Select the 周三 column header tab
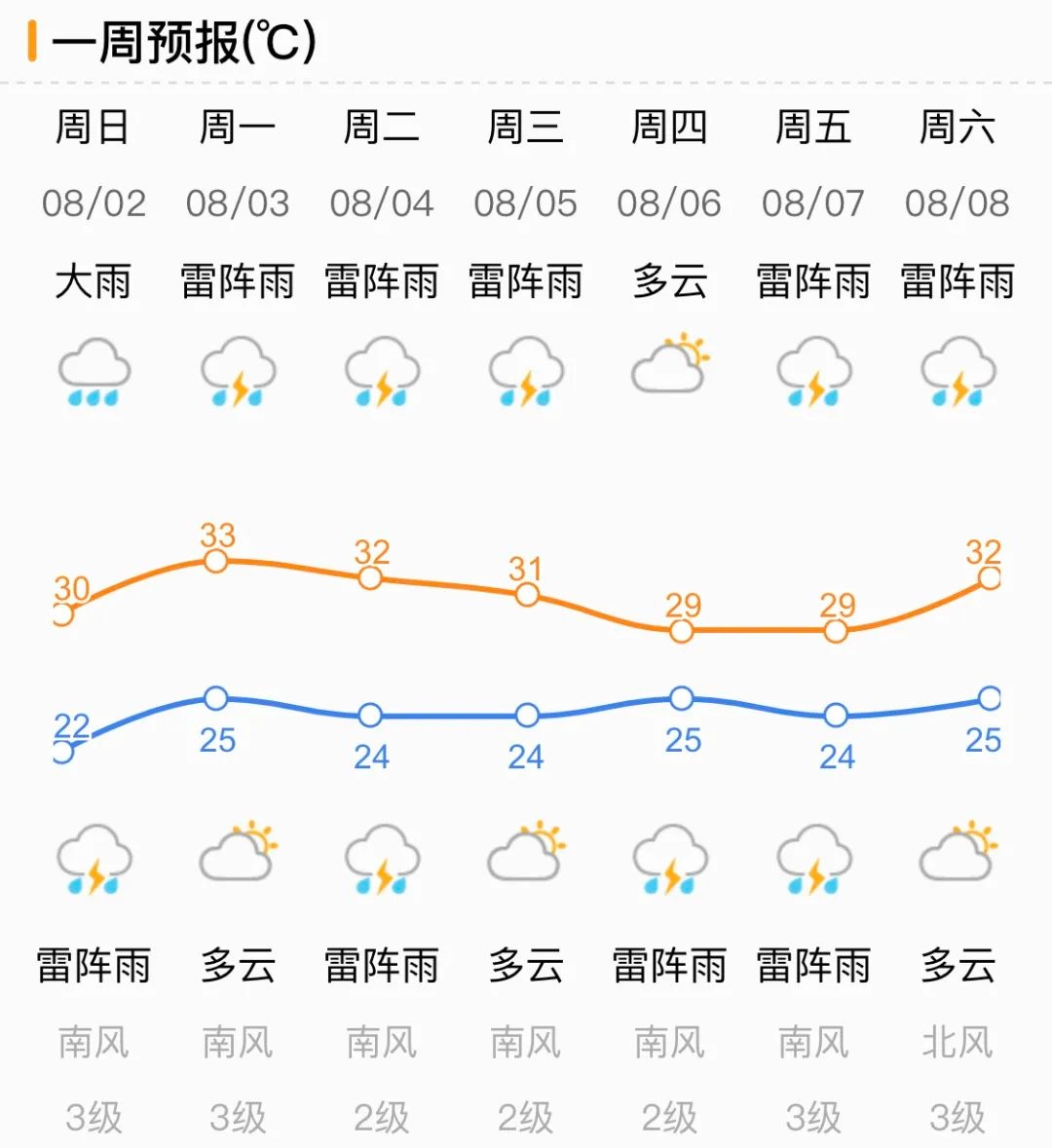1052x1148 pixels. coord(526,127)
